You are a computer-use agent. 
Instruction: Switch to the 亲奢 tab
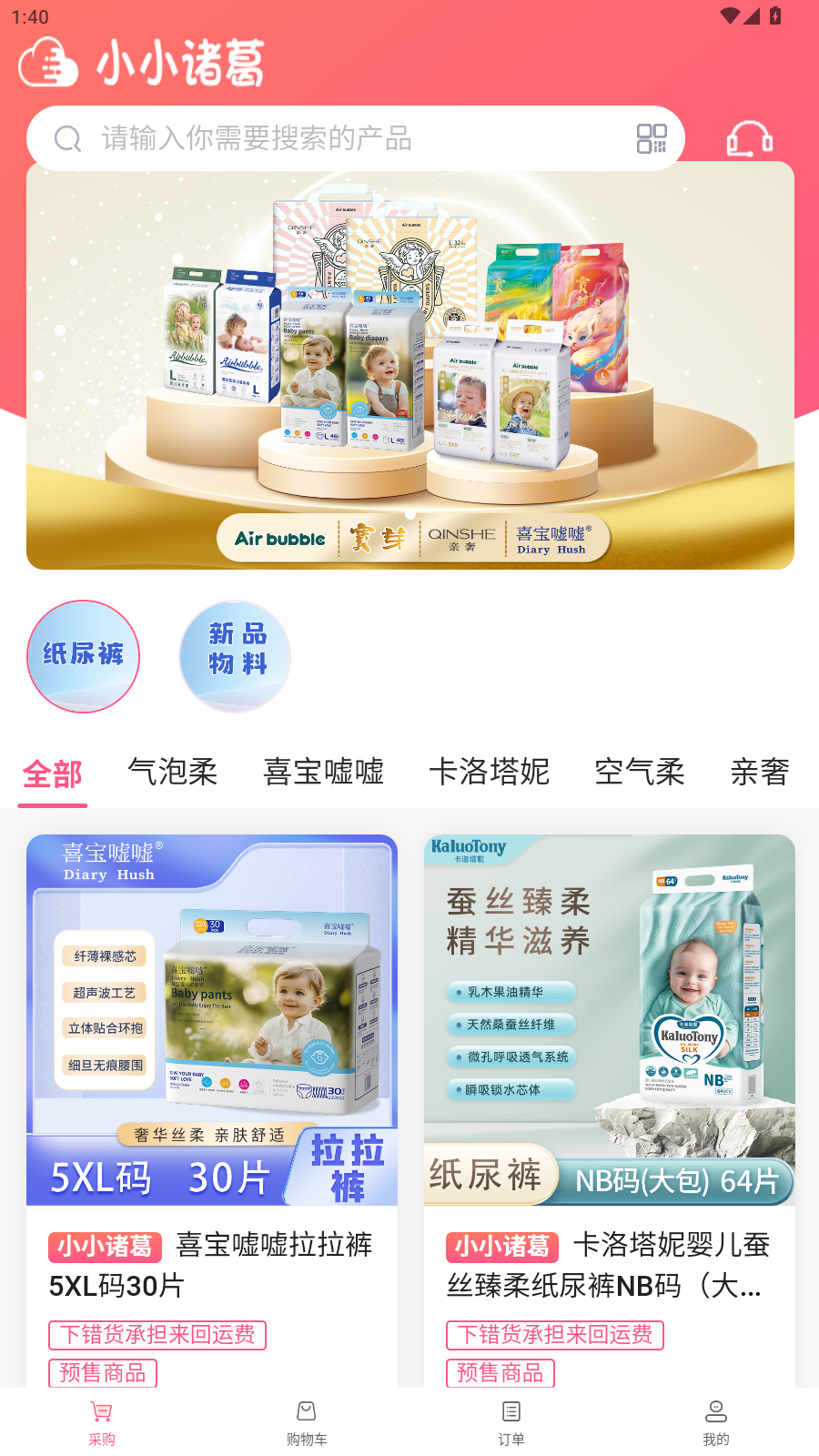pos(759,772)
